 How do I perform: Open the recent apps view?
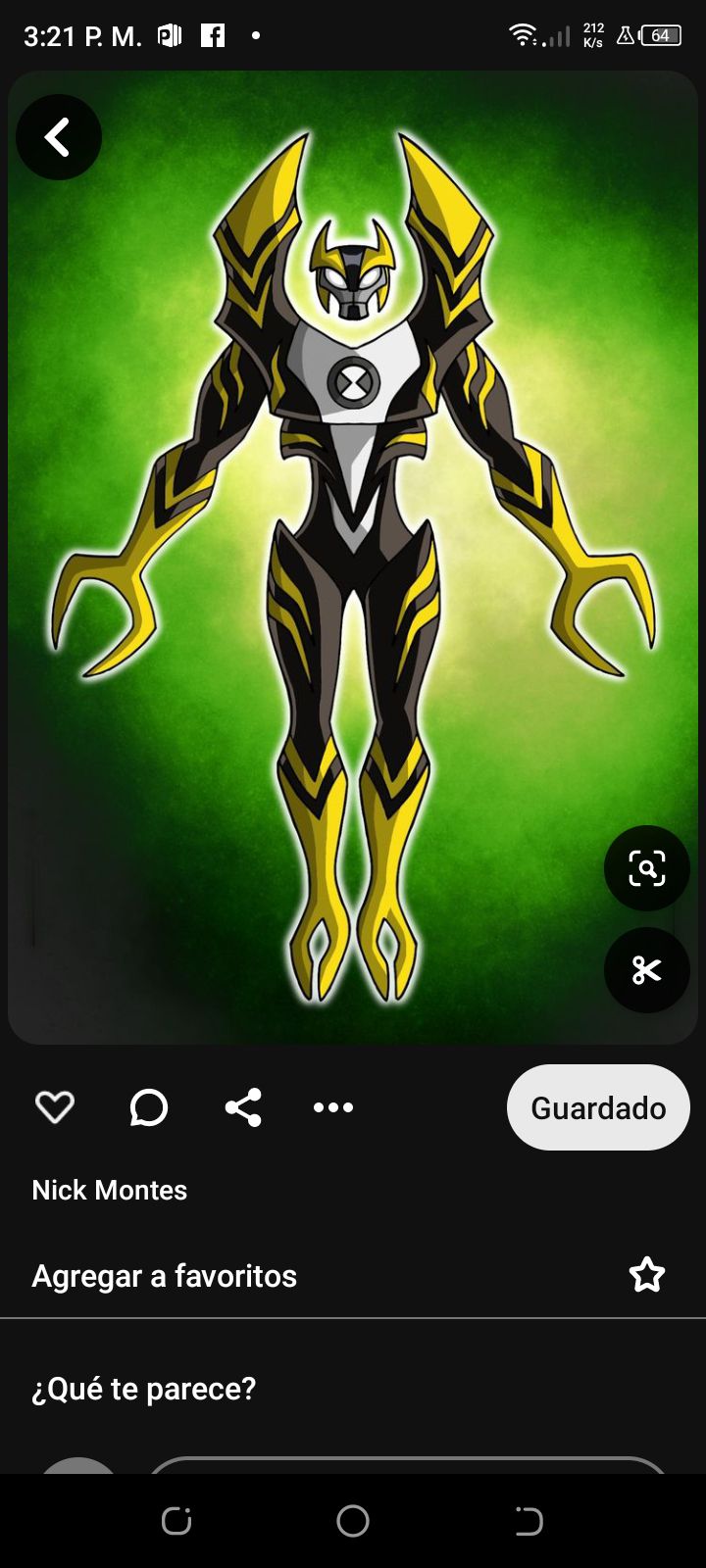pyautogui.click(x=176, y=1521)
